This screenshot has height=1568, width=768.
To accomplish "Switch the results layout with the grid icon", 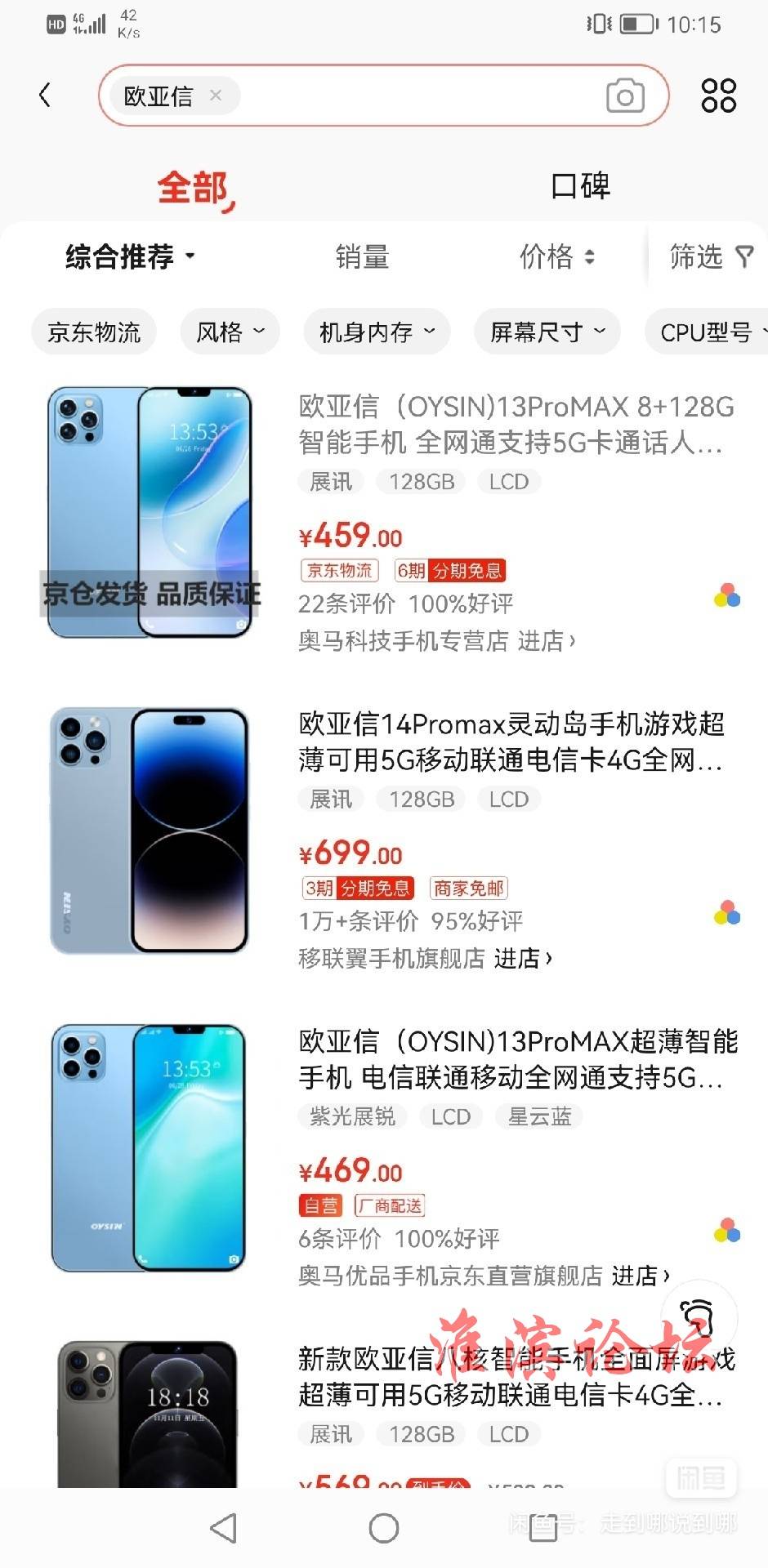I will [x=718, y=96].
